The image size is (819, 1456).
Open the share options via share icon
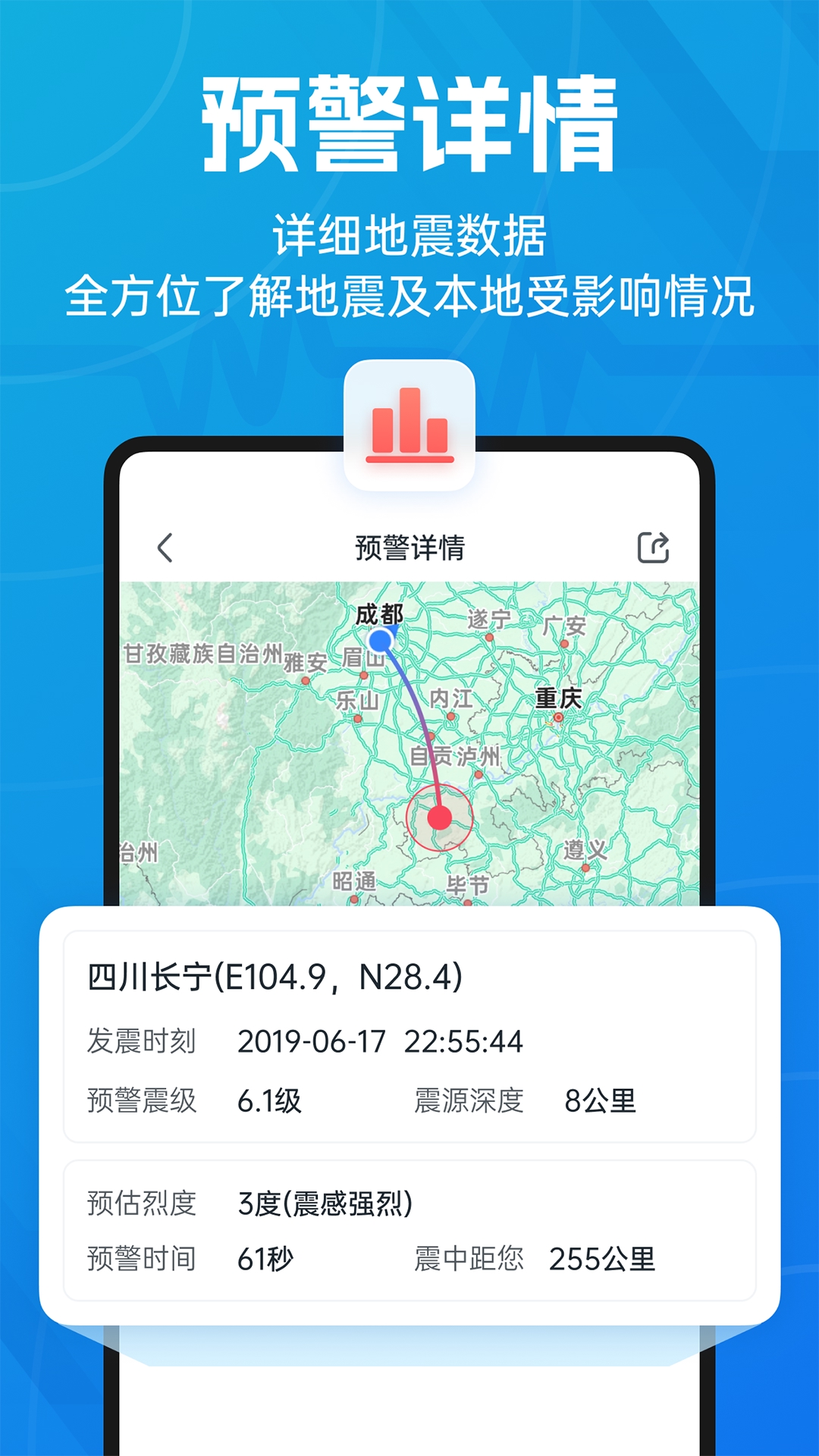tap(654, 548)
